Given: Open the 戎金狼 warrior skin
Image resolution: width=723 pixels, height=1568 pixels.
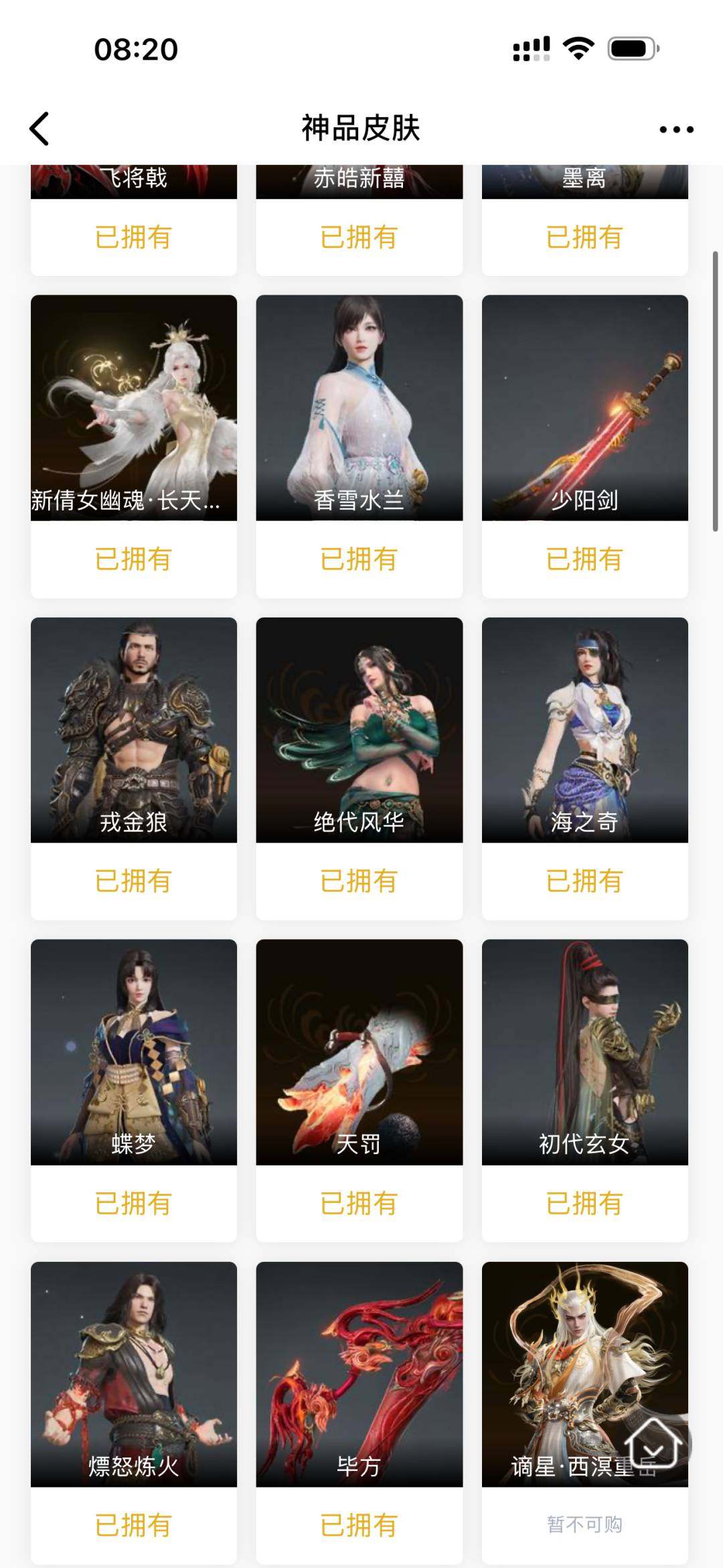Looking at the screenshot, I should point(133,730).
